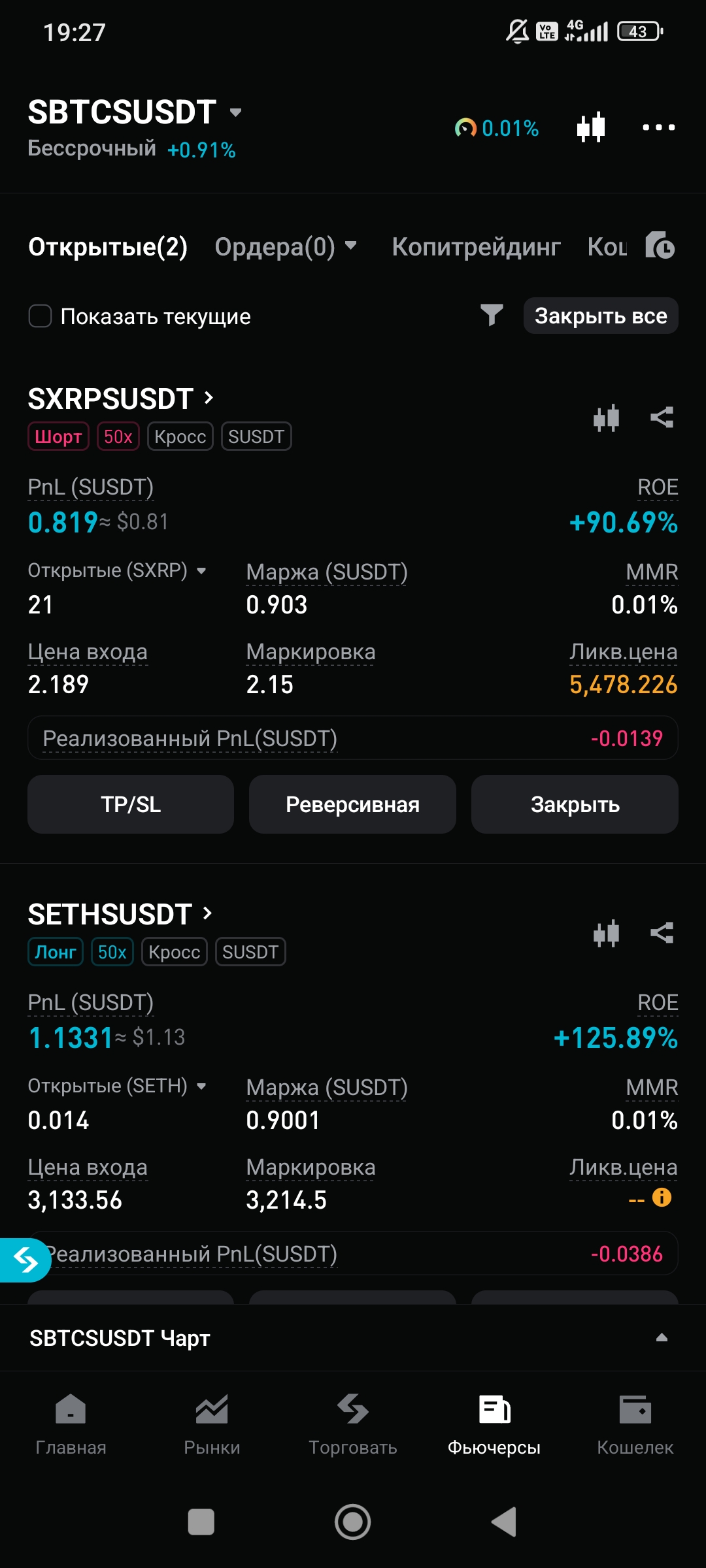Open SXRPSUSDT pair details
Viewport: 706px width, 1568px height.
(121, 399)
